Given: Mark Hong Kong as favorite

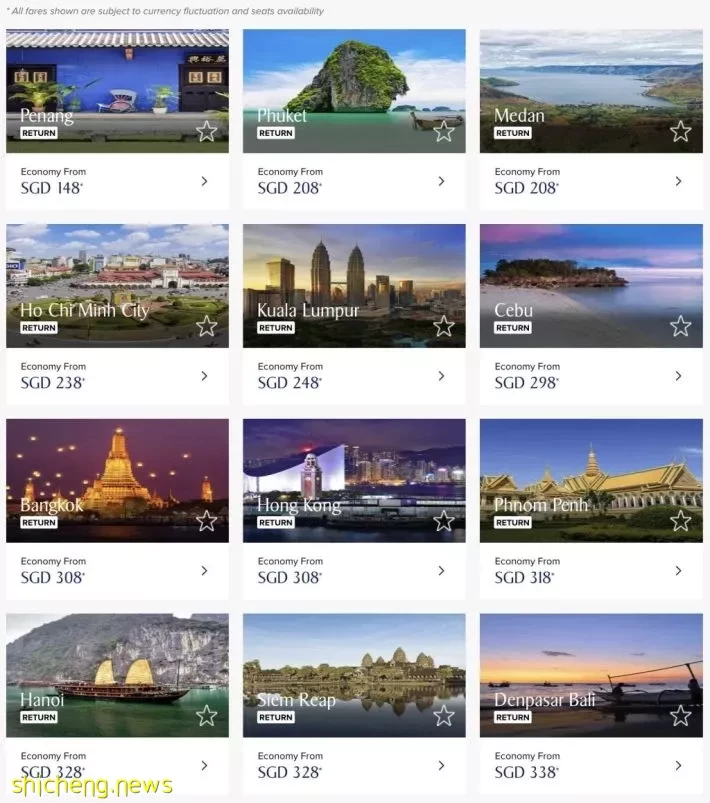Looking at the screenshot, I should pyautogui.click(x=444, y=521).
